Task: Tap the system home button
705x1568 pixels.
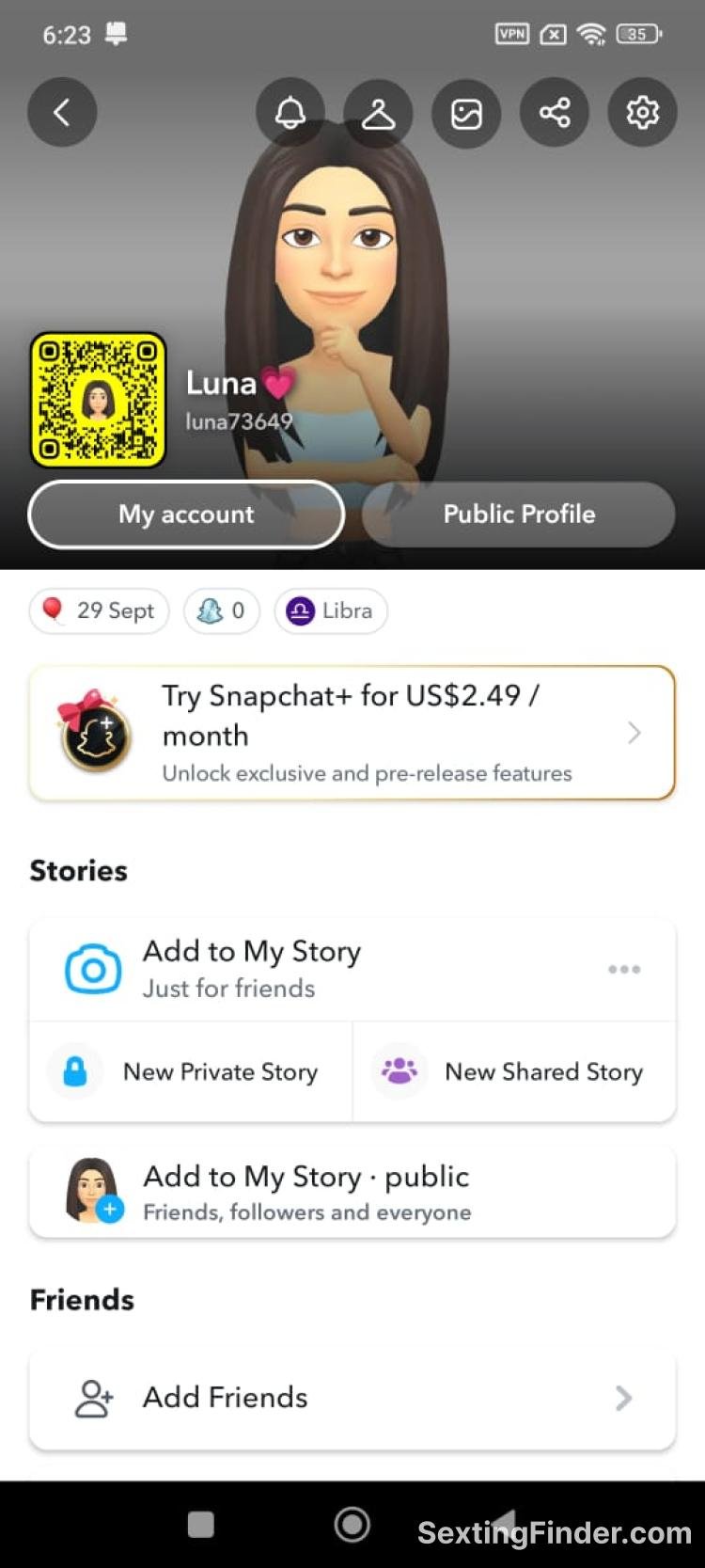Action: coord(352,1524)
